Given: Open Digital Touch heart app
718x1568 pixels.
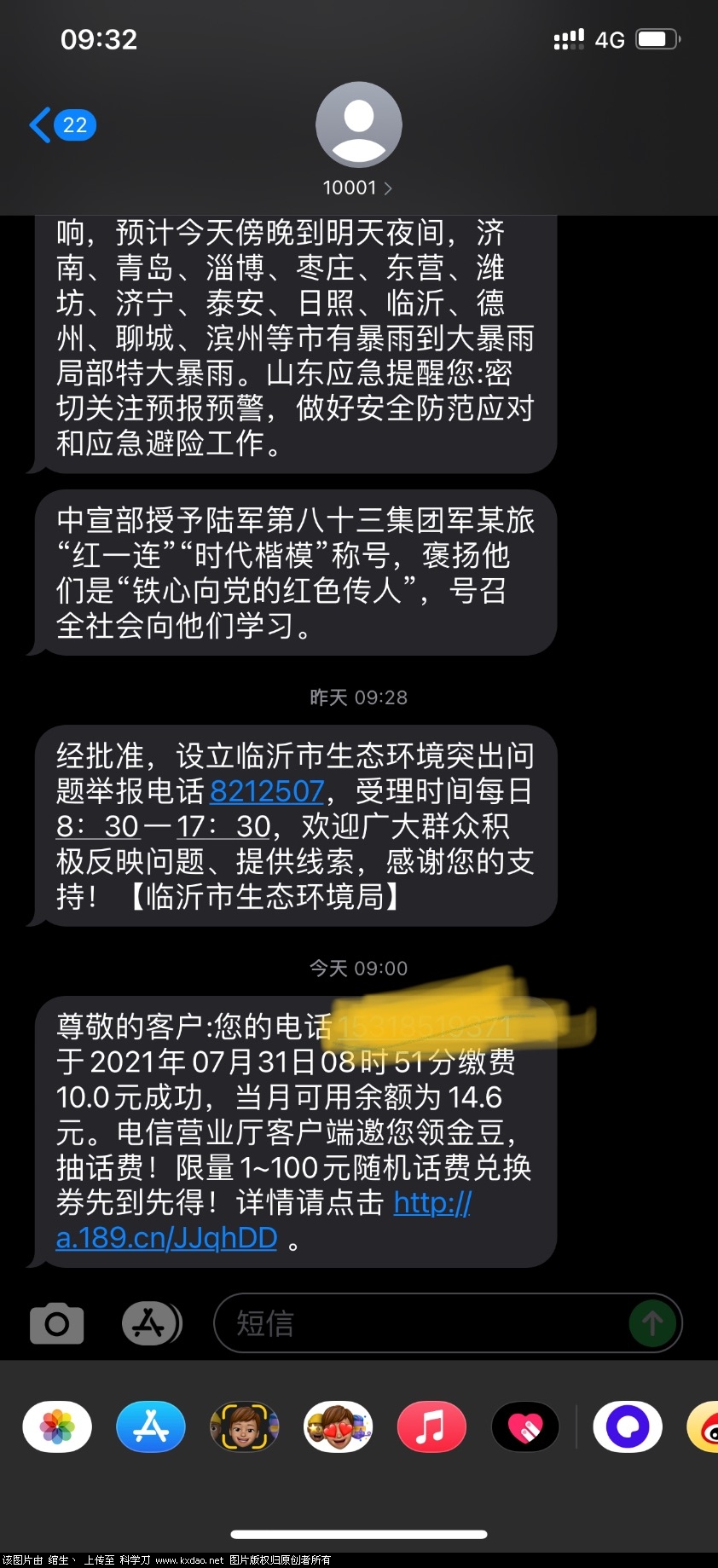Looking at the screenshot, I should (525, 1426).
